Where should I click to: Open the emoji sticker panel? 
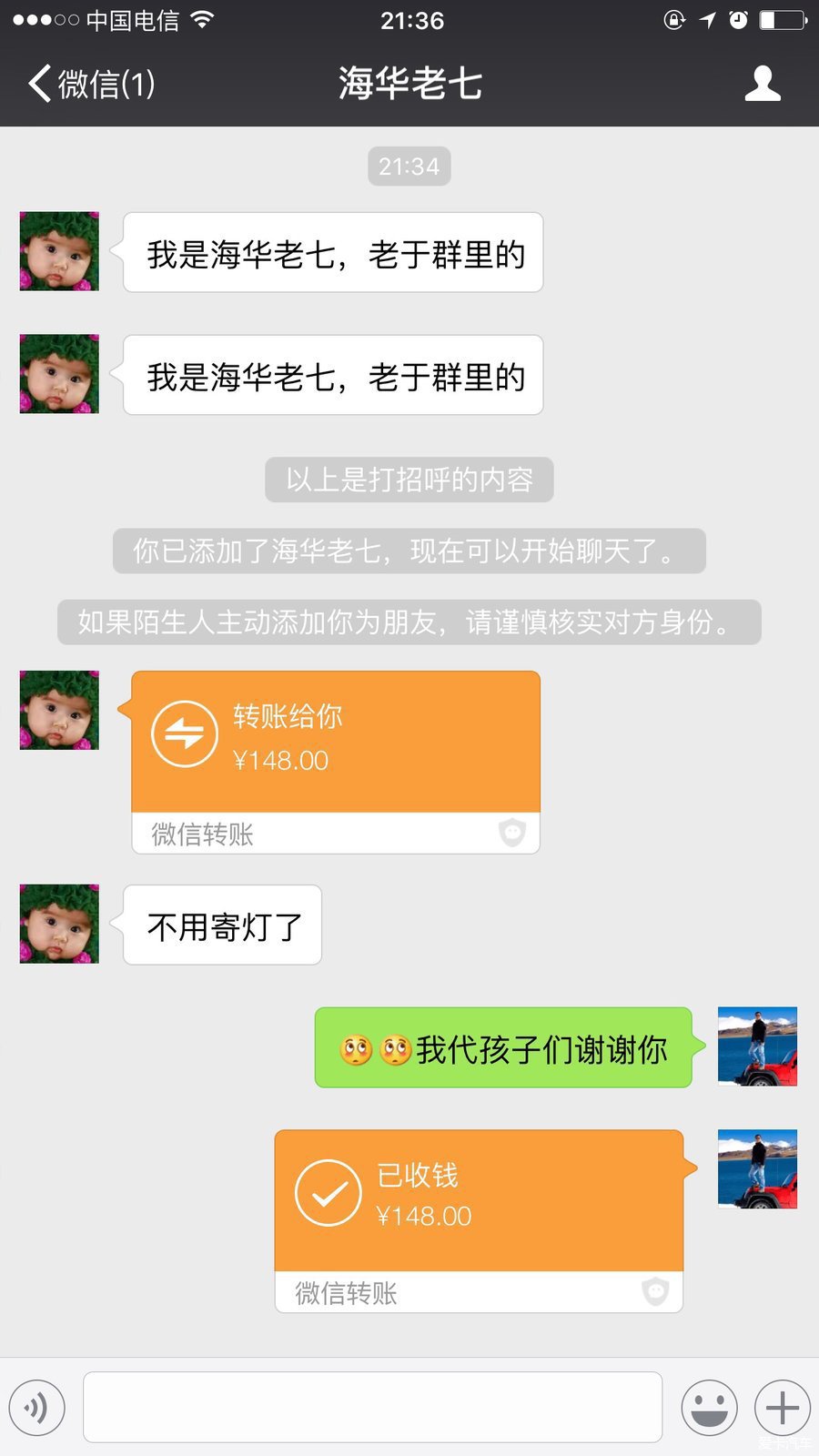point(709,1408)
